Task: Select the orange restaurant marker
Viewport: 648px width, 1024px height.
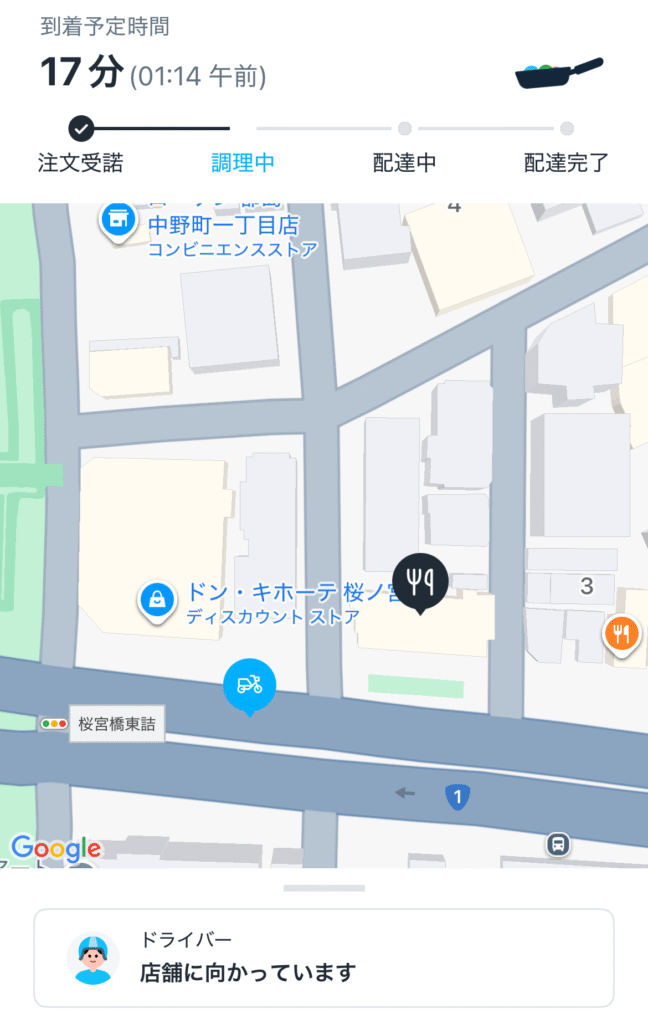Action: tap(622, 632)
